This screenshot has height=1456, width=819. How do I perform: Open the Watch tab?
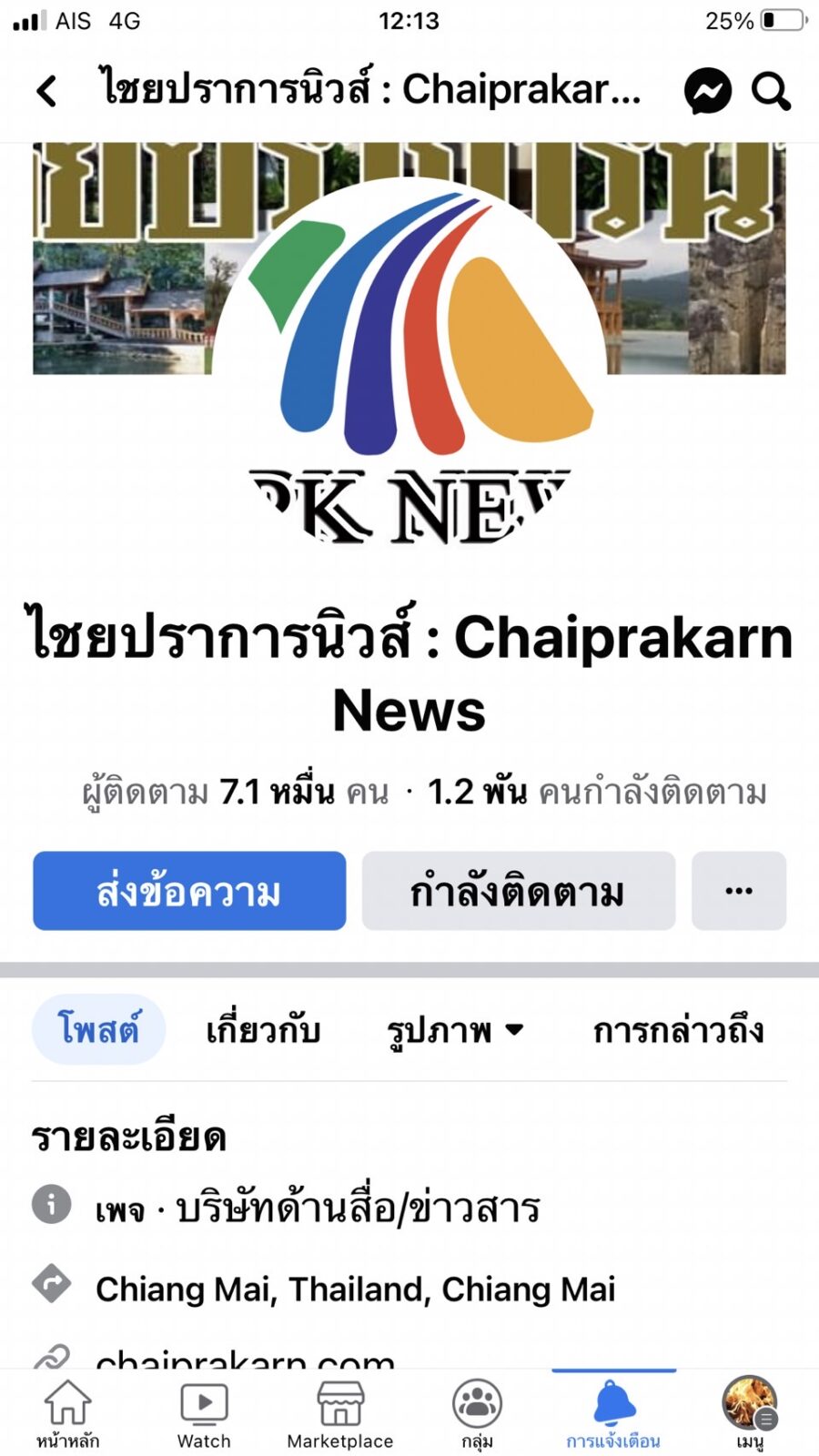pyautogui.click(x=204, y=1414)
